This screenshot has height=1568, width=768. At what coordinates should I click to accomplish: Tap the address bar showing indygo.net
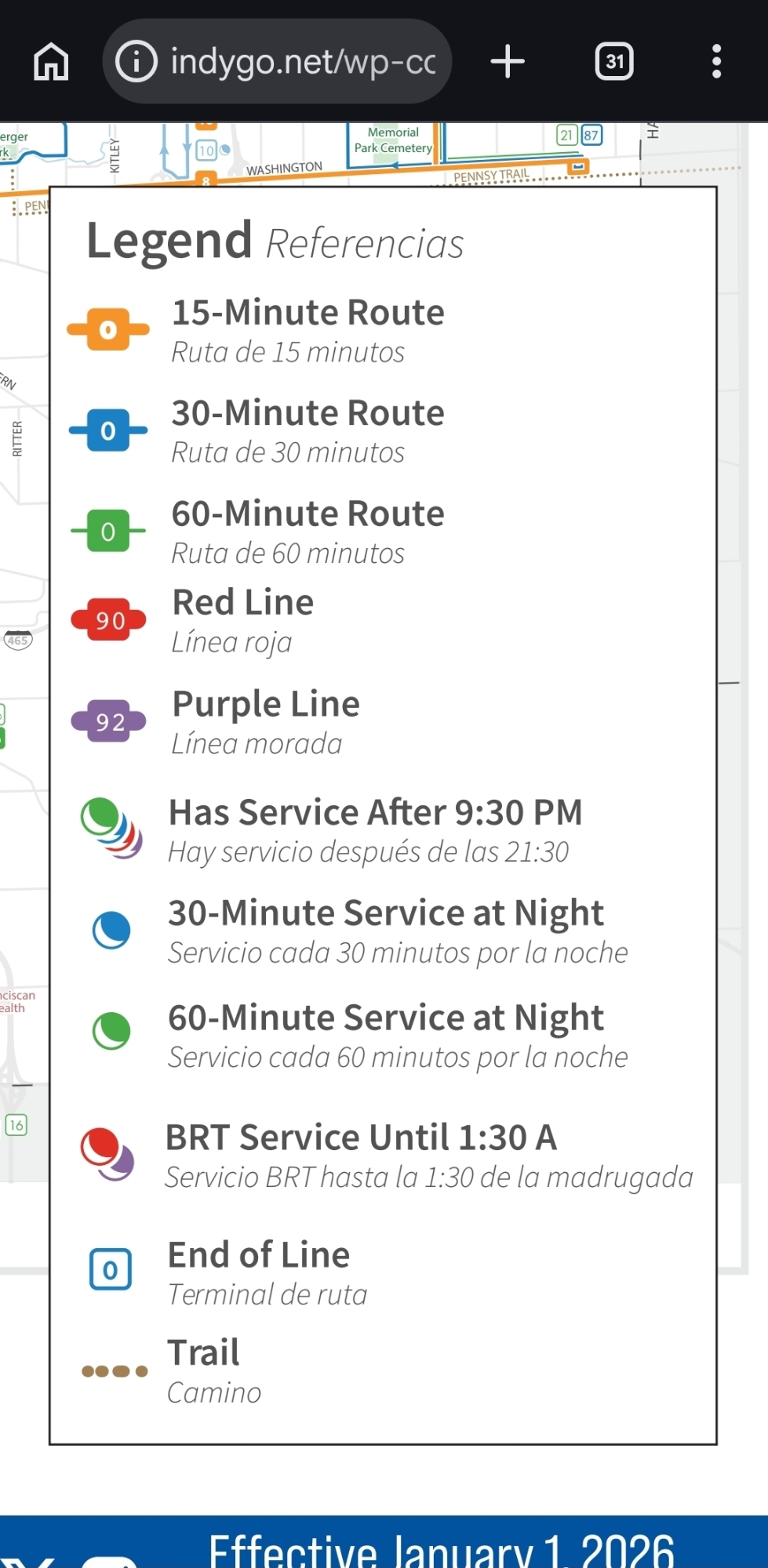[302, 62]
